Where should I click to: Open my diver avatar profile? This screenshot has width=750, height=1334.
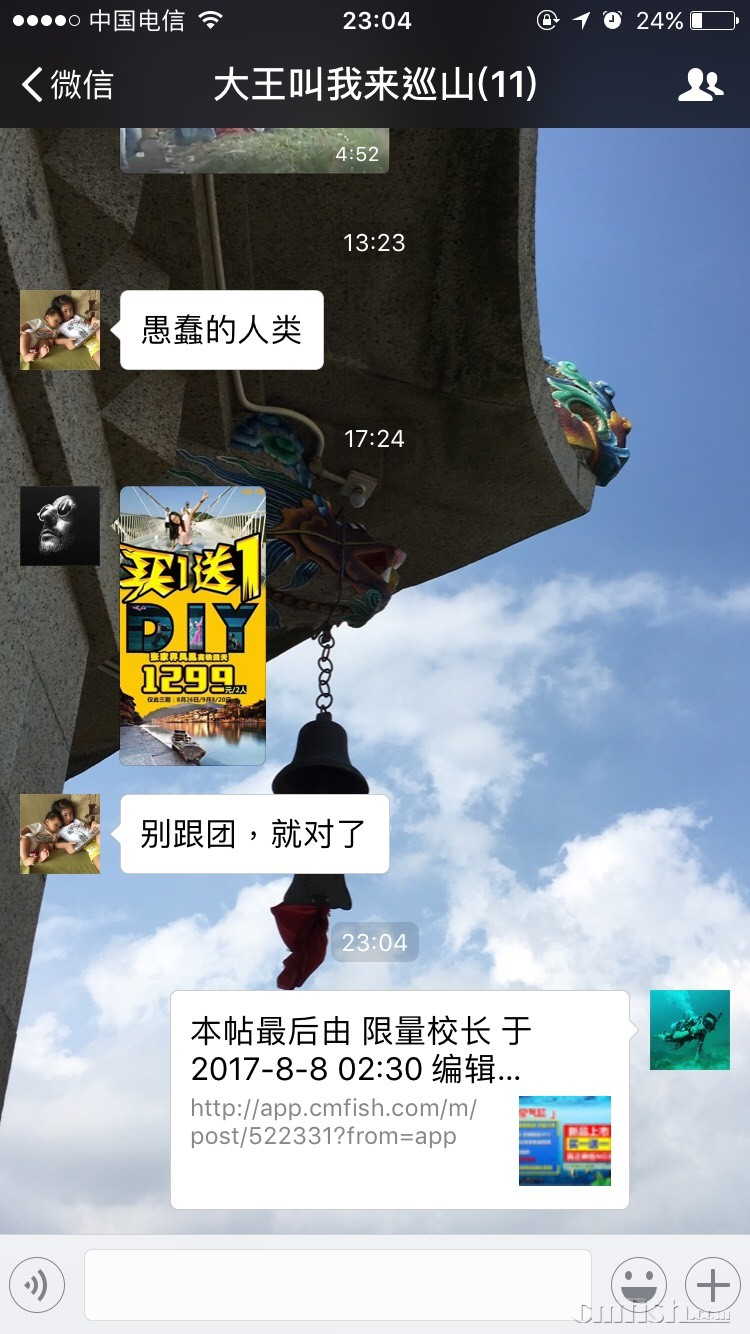pos(690,1030)
